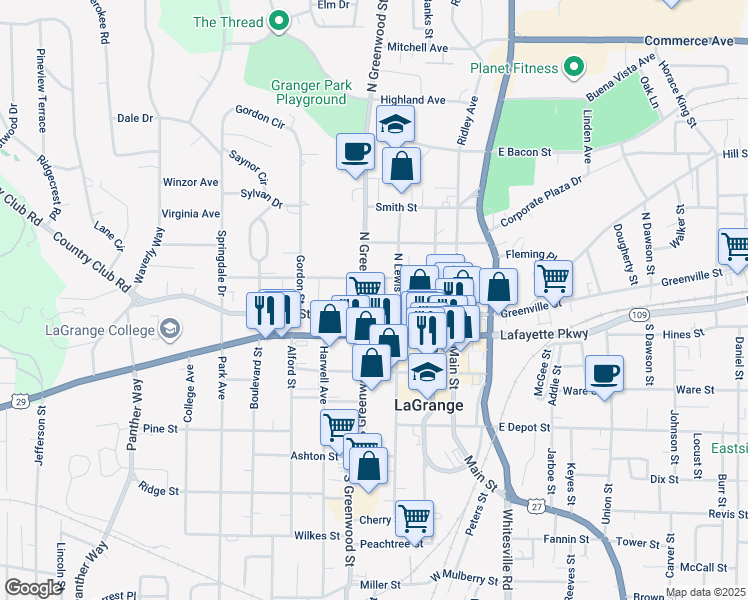Tap the shopping cart marker near McGee St
The width and height of the screenshot is (748, 600).
tap(552, 277)
